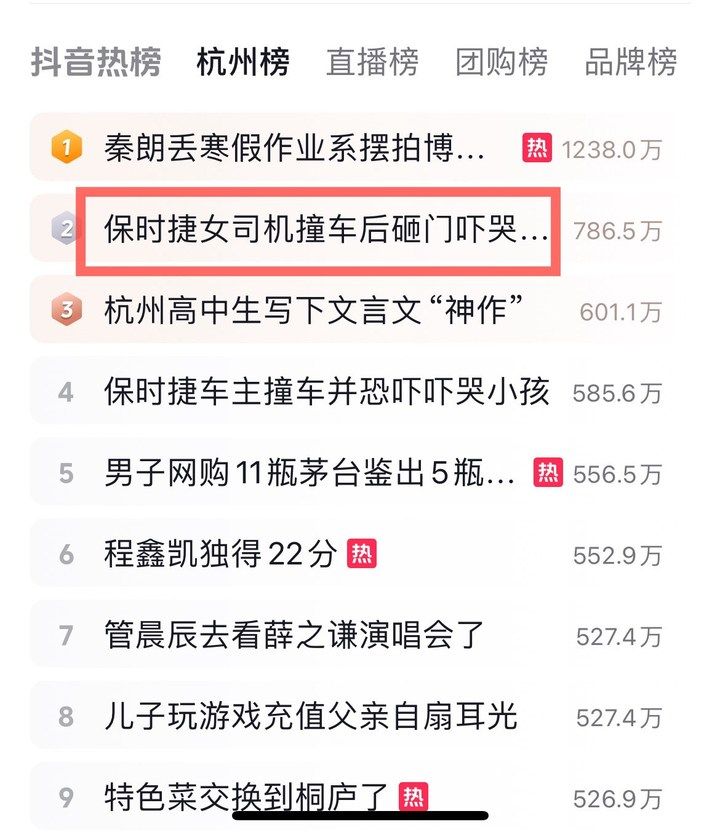The image size is (720, 835).
Task: View the topic 管晨辰去看薛之谦演唱会了
Action: click(294, 635)
